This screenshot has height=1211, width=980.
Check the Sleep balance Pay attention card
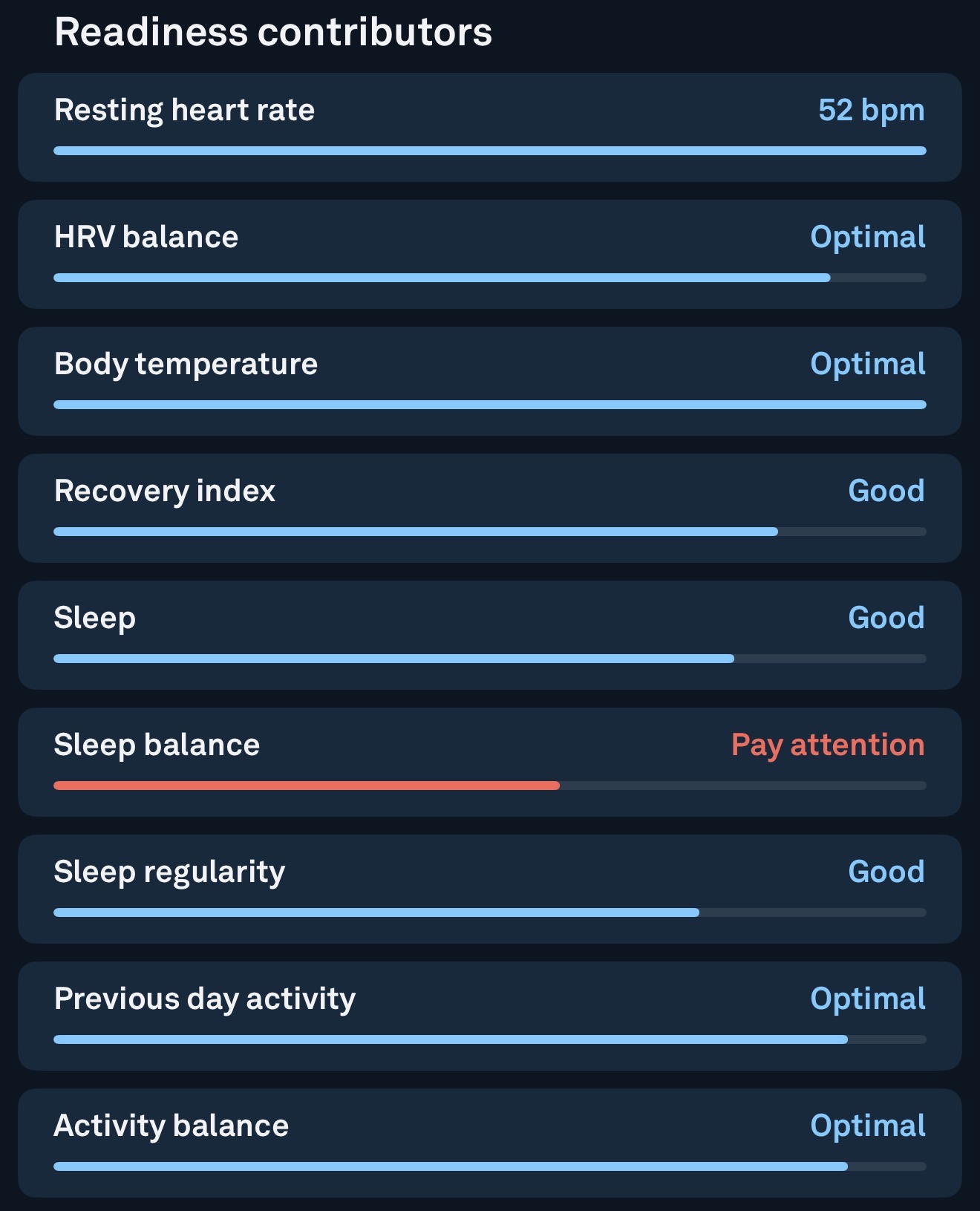[490, 762]
